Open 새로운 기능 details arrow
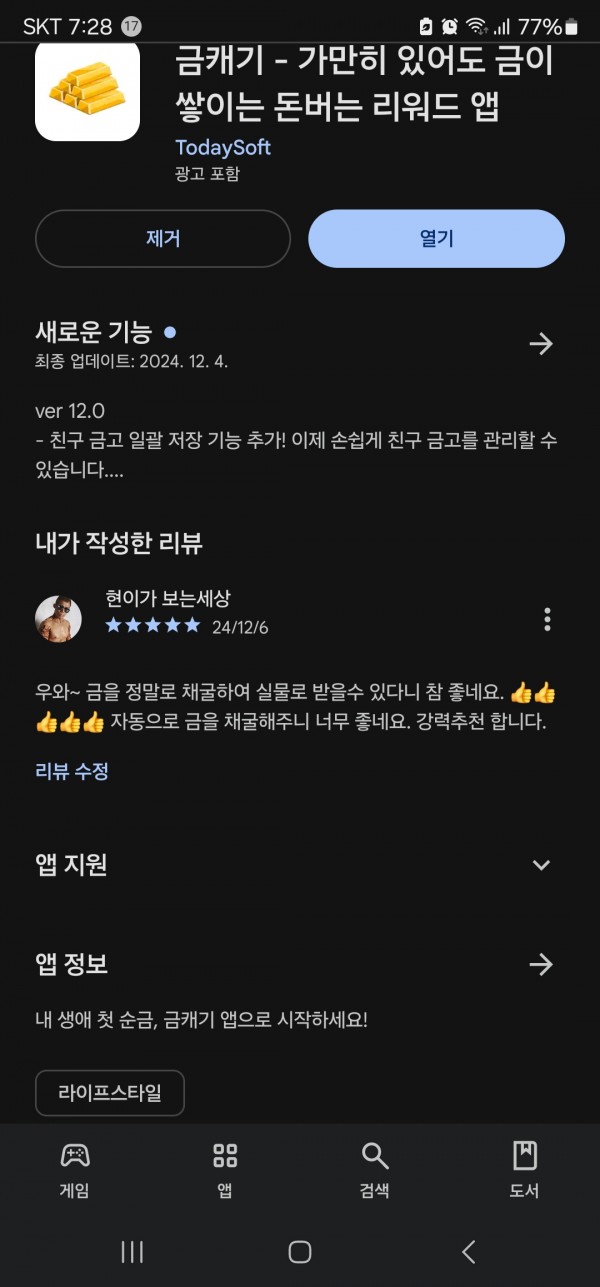Screen dimensions: 600x1287 coord(541,344)
